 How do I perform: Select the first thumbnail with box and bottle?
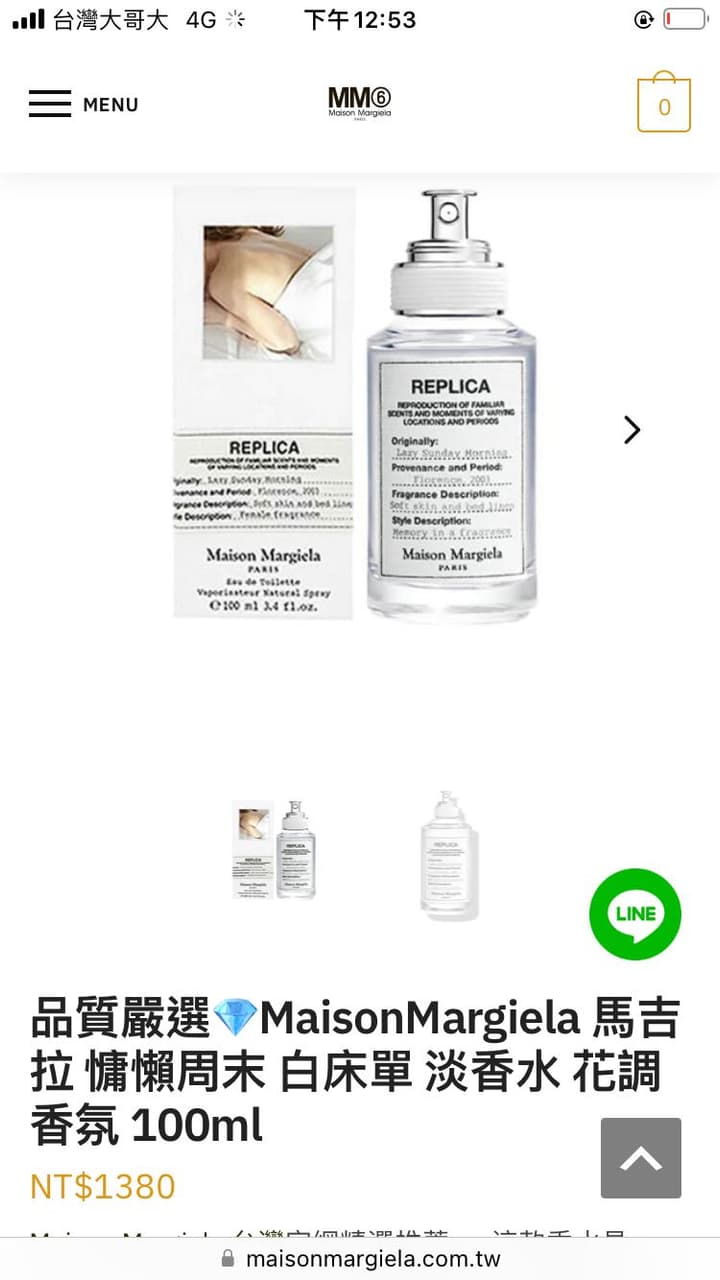(x=274, y=850)
